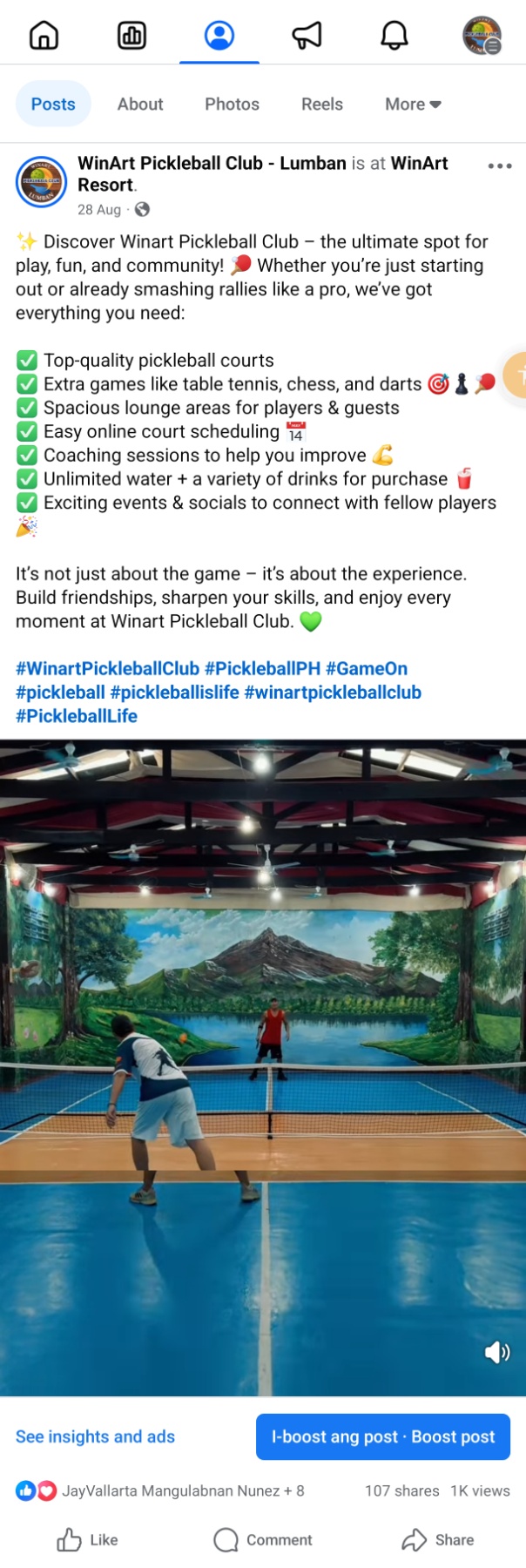Image resolution: width=526 pixels, height=1568 pixels.
Task: Go to the home feed icon
Action: point(44,36)
